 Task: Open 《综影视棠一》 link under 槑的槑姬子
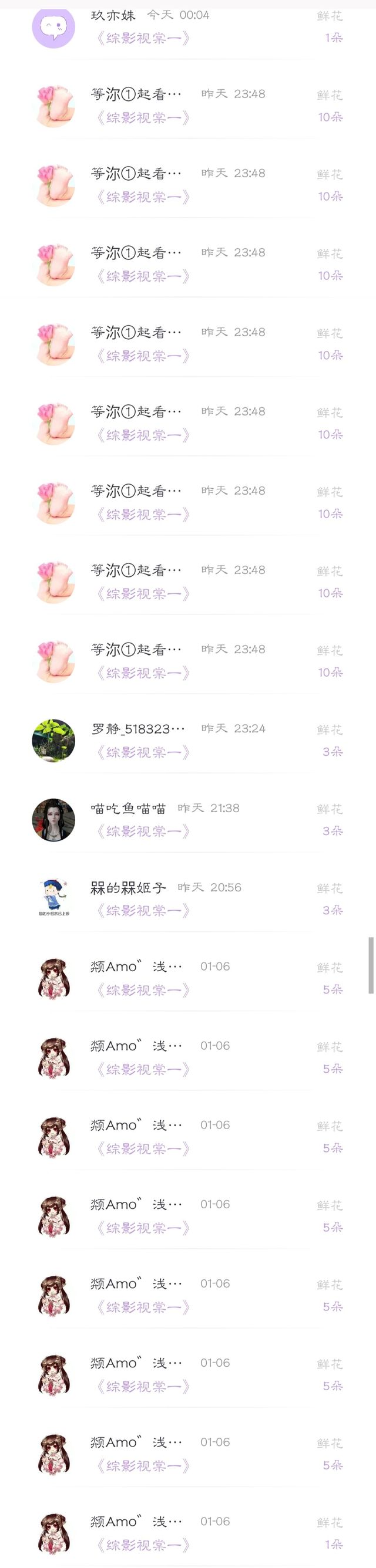coord(143,911)
